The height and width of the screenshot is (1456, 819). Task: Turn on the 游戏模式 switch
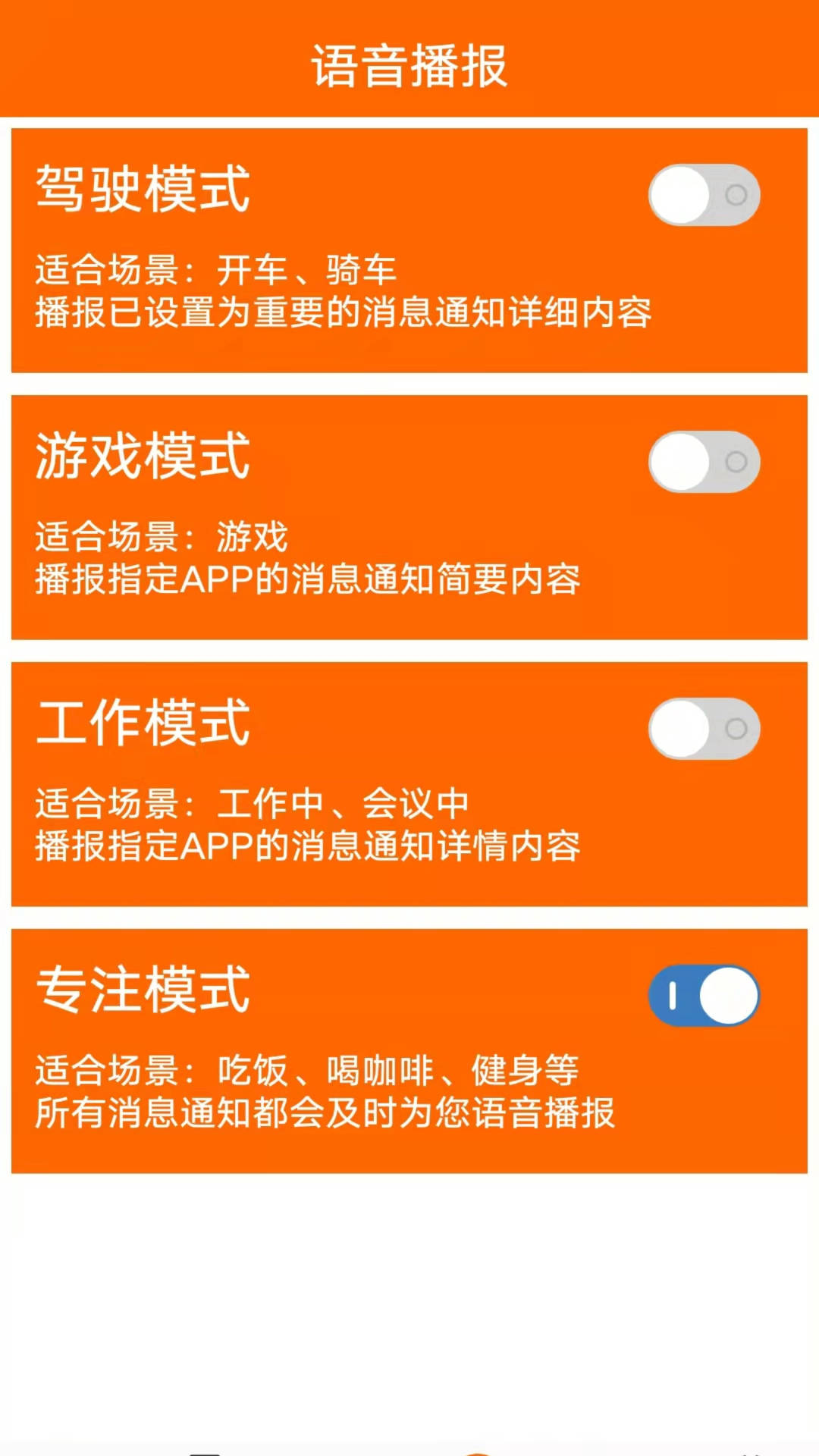coord(704,462)
